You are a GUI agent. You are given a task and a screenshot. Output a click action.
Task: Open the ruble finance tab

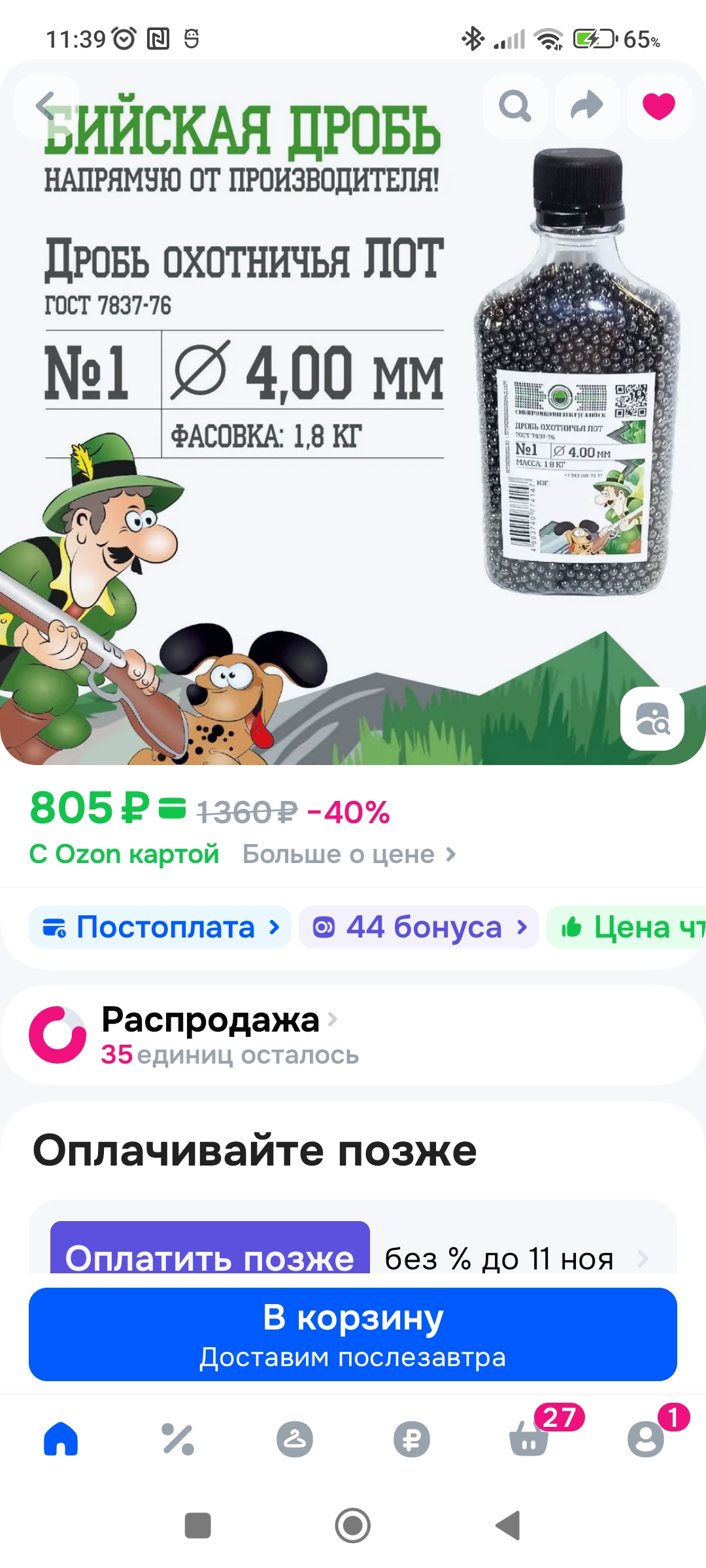[412, 1439]
